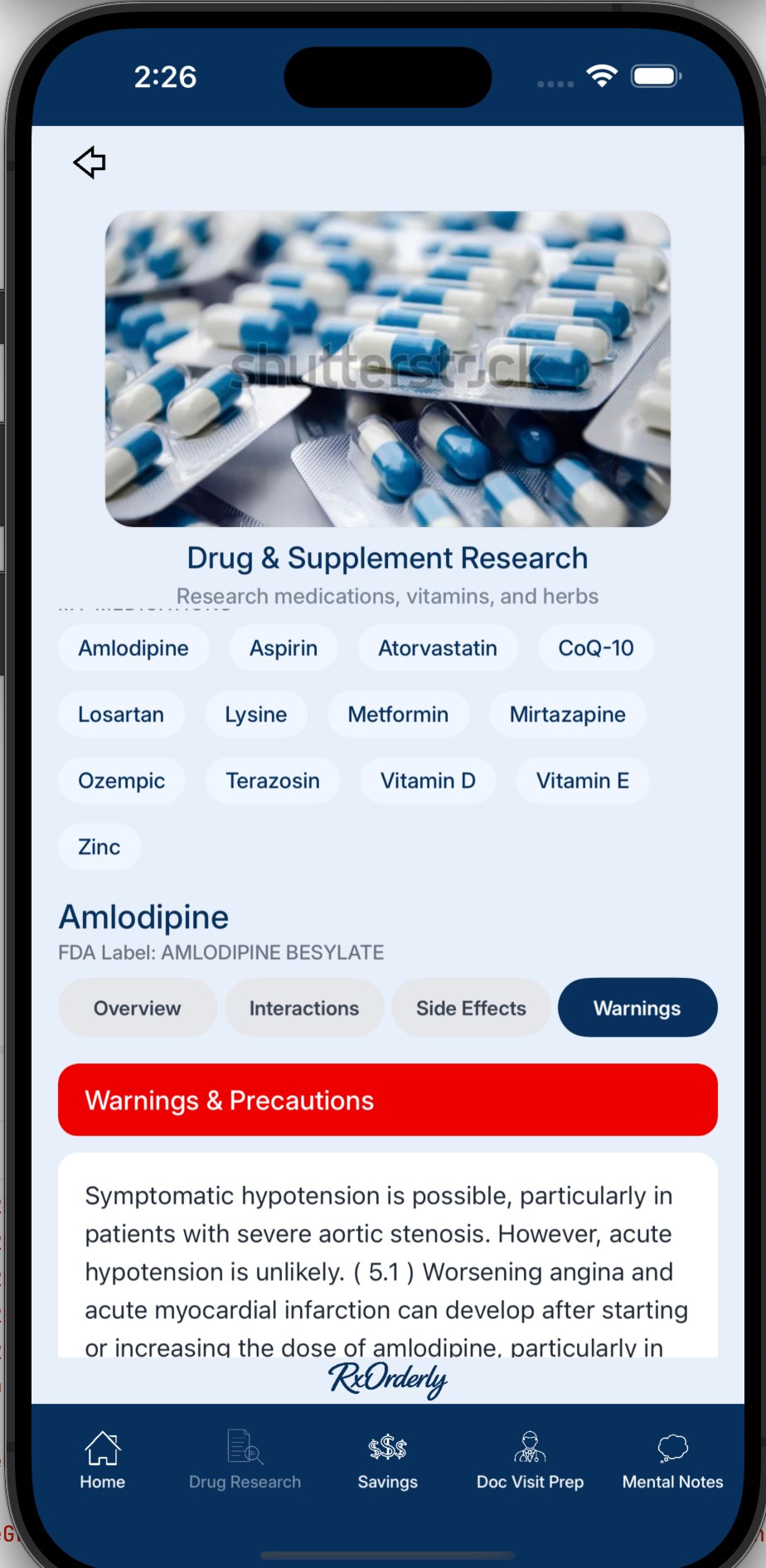Tap the Wi-Fi status icon
The image size is (766, 1568).
[603, 75]
